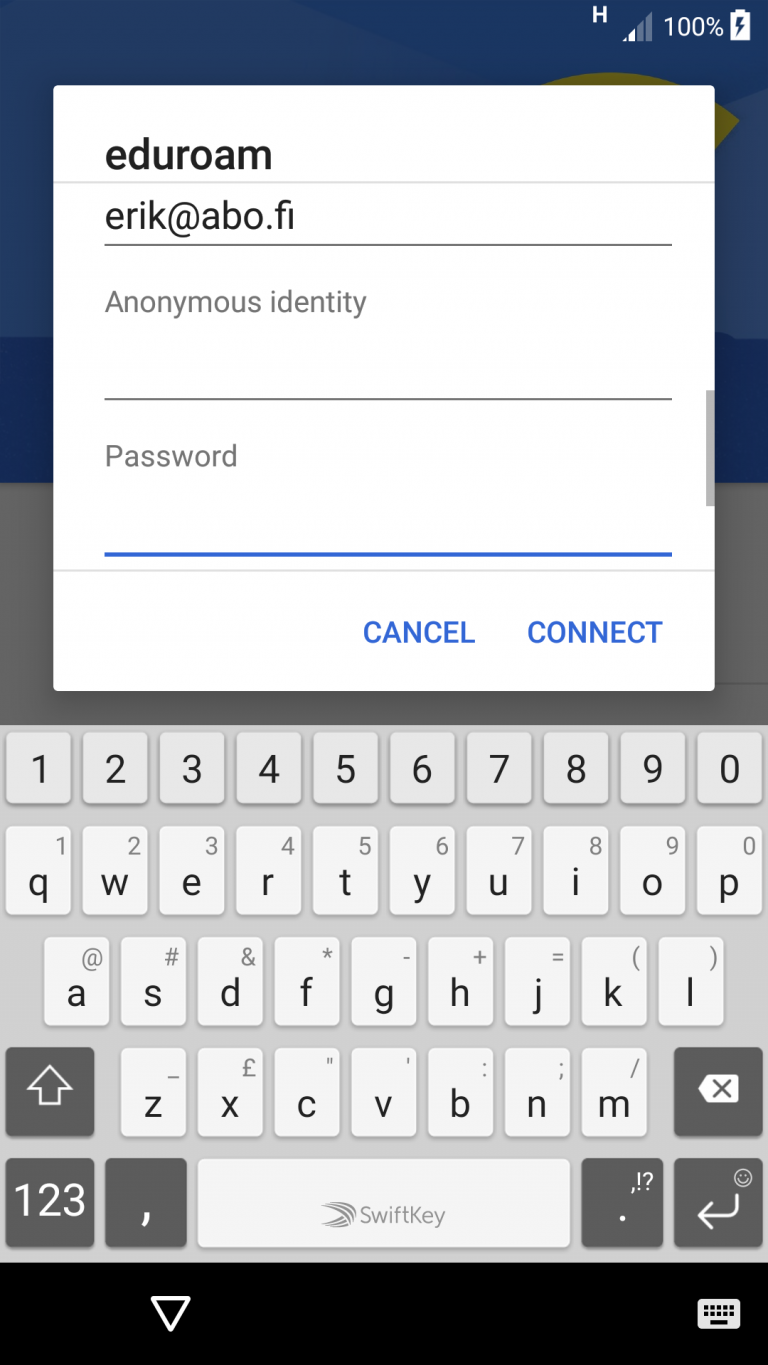Go back using navigation bar triangle
This screenshot has width=768, height=1365.
coord(170,1313)
